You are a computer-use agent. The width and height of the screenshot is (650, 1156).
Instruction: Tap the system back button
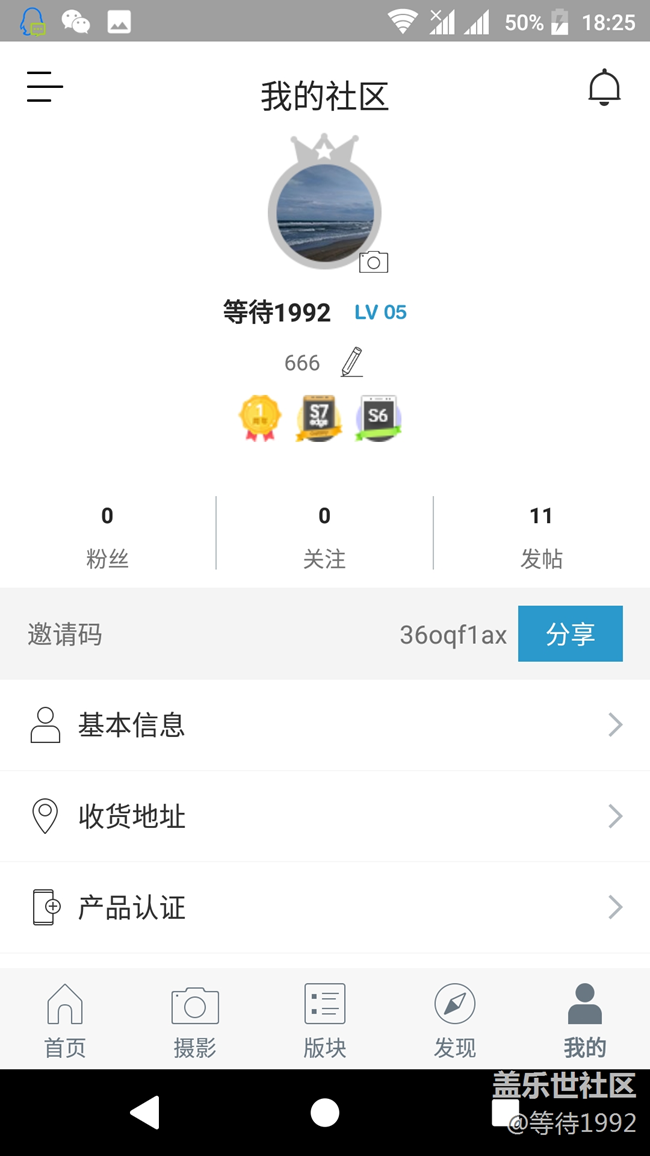pos(145,1112)
